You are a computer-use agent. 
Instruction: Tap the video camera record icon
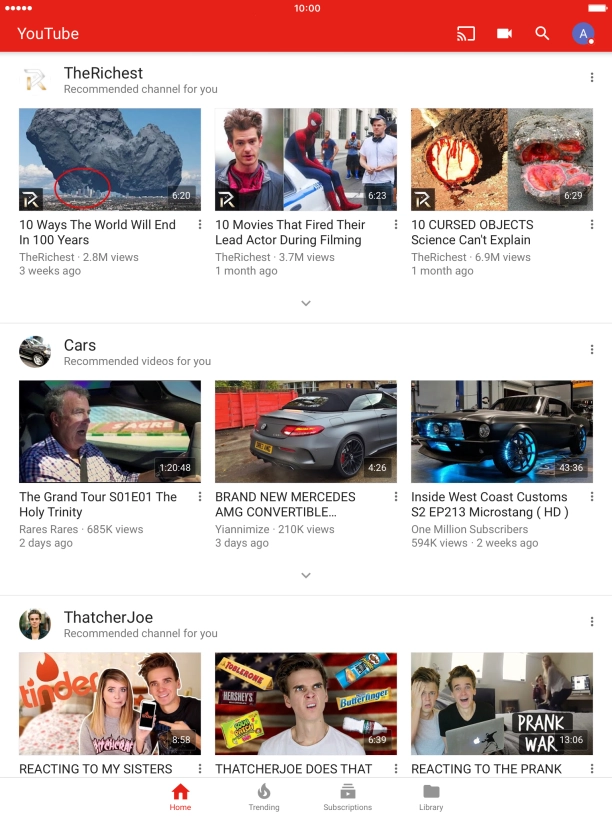click(x=504, y=34)
